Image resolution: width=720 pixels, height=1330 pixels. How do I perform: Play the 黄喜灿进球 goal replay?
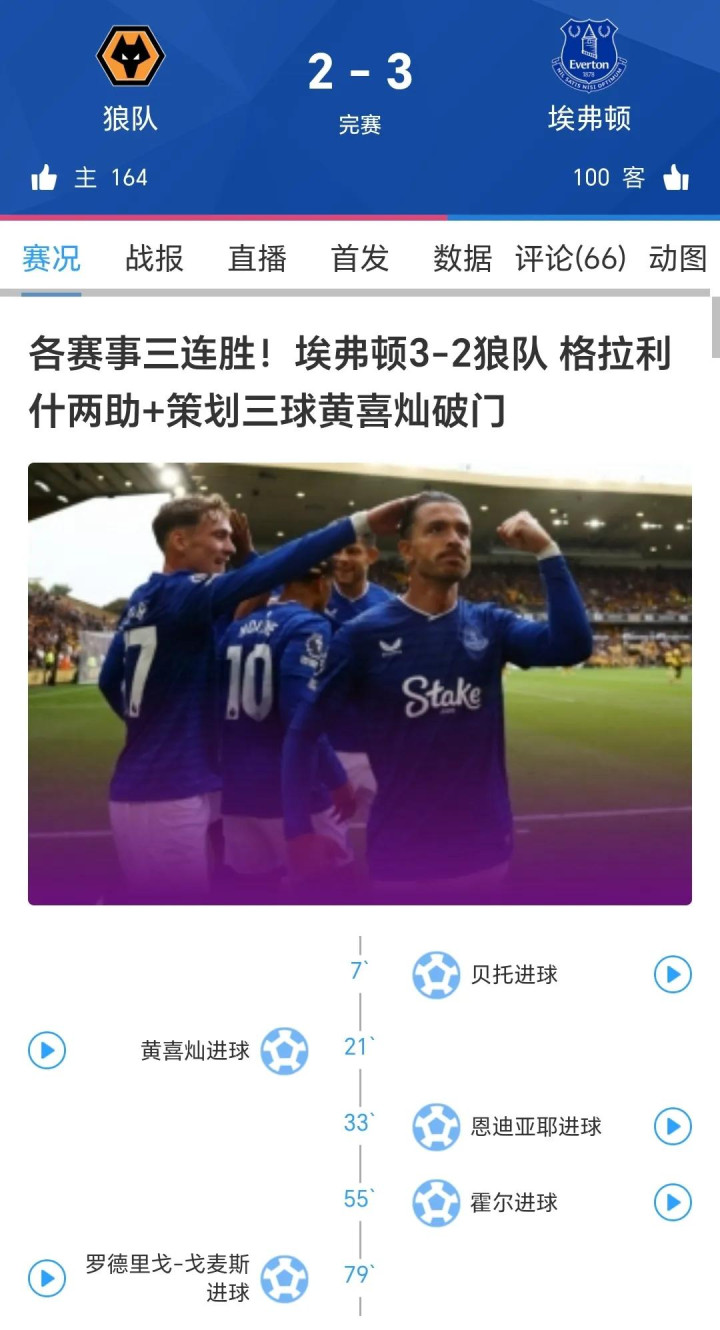[46, 1050]
